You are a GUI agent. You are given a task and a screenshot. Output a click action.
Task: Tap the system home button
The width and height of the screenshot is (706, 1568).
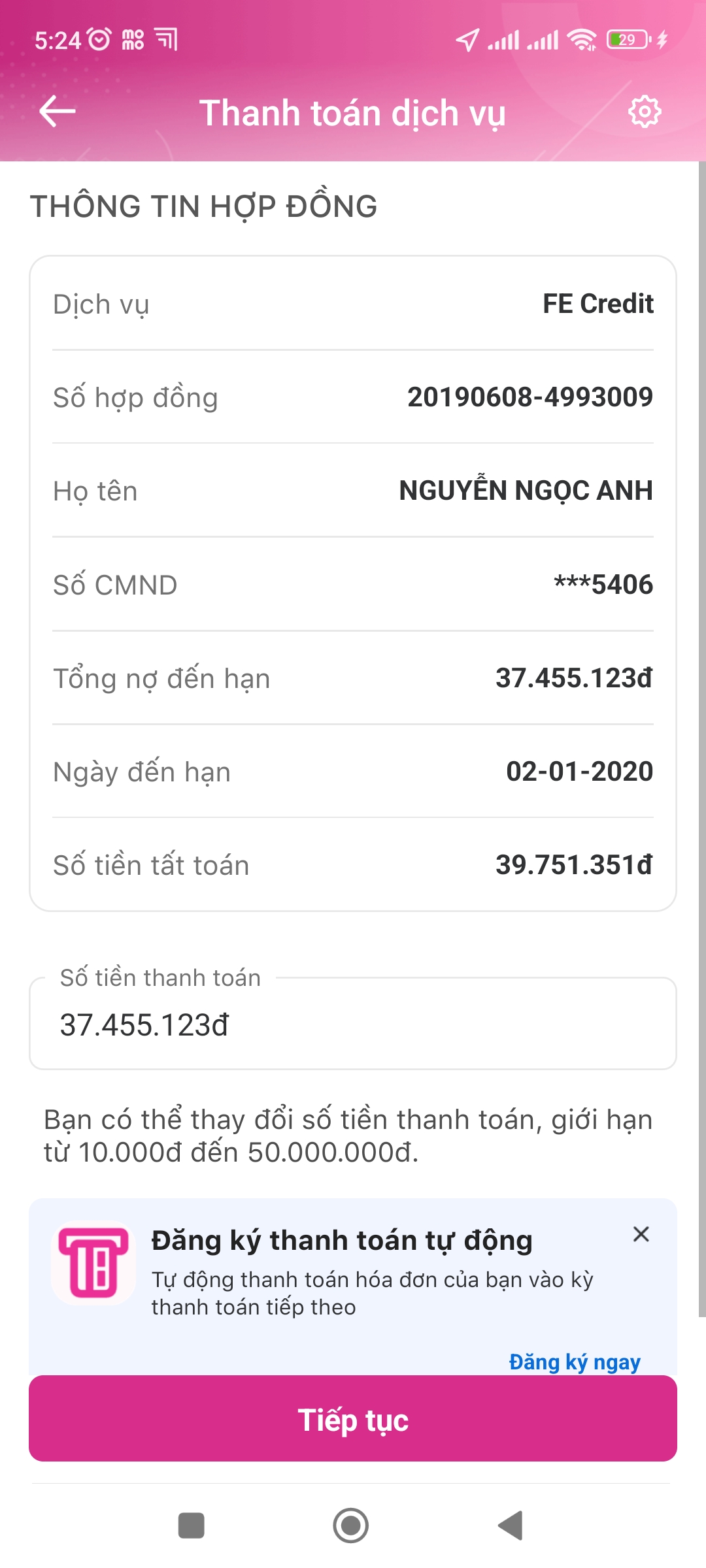351,1526
